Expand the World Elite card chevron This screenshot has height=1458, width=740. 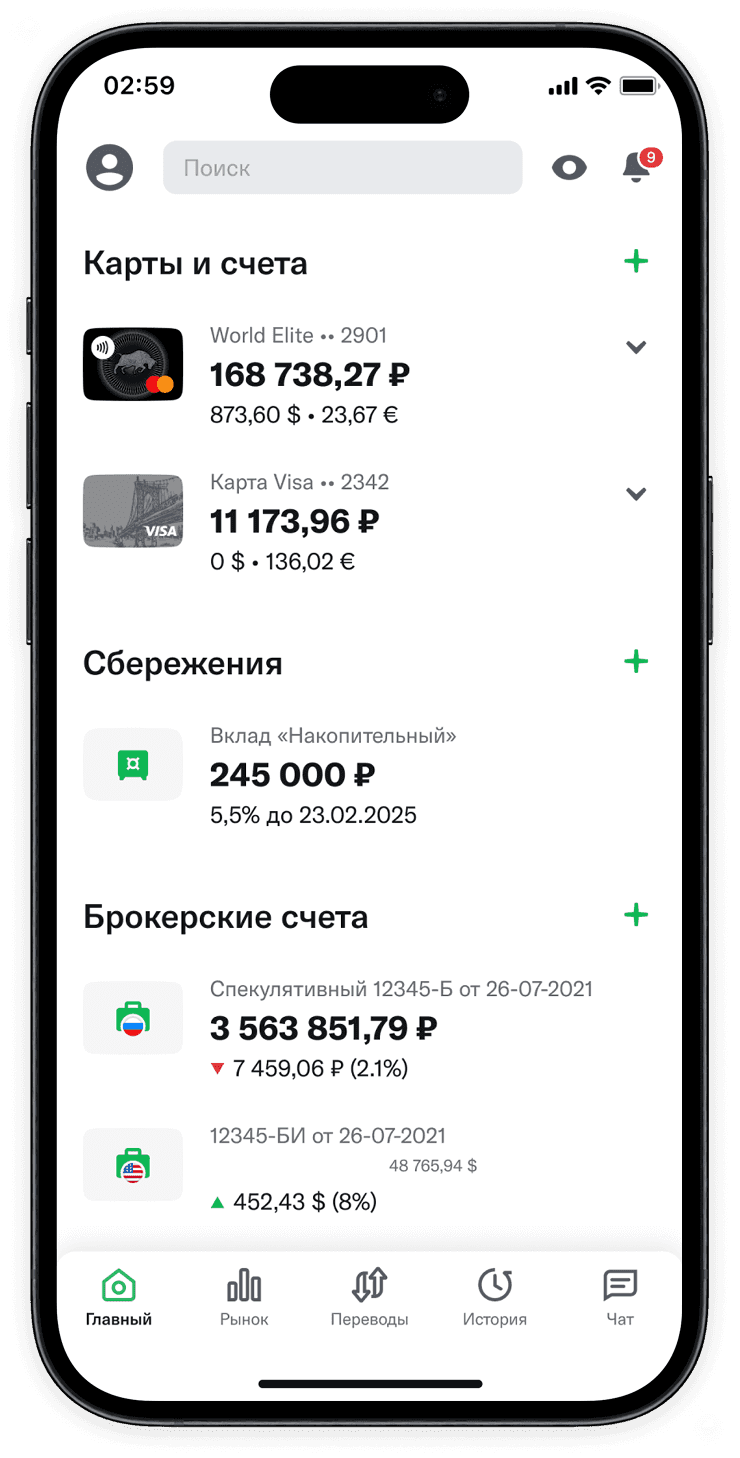pyautogui.click(x=636, y=348)
